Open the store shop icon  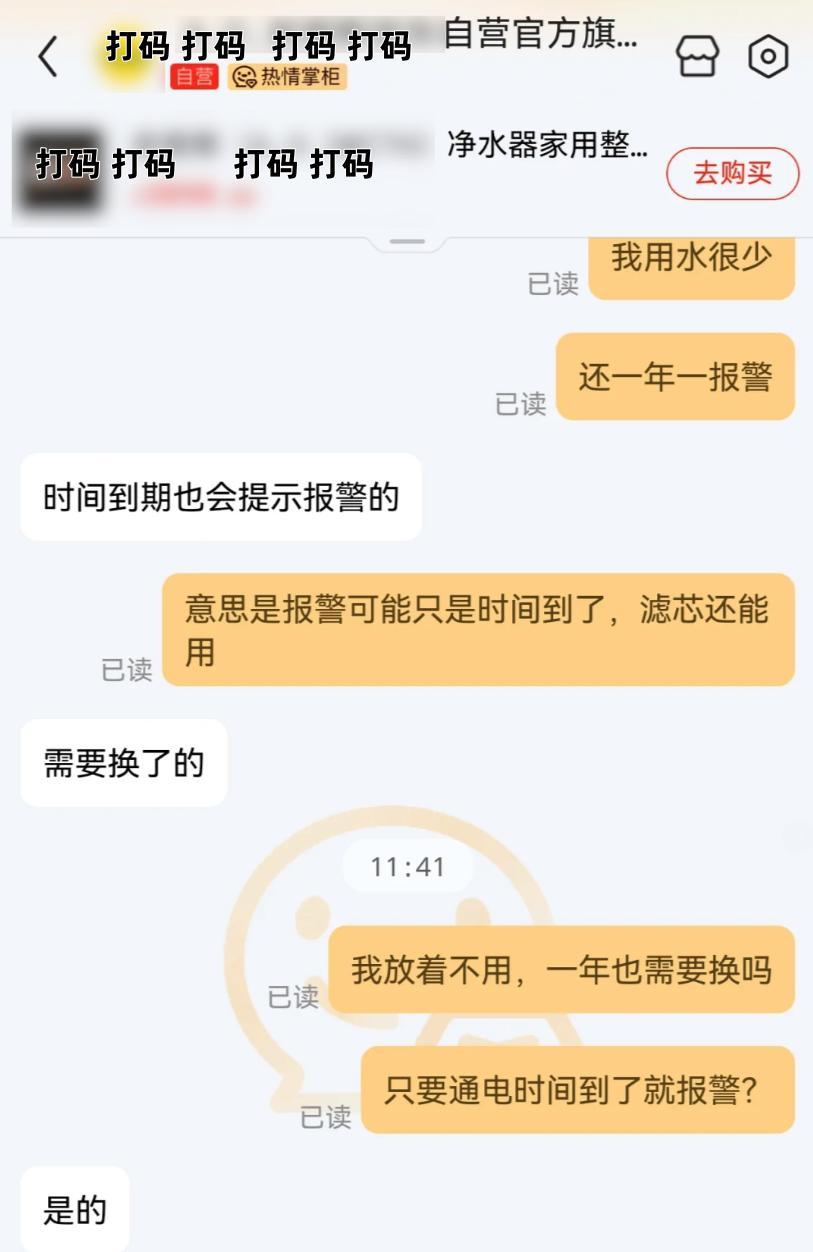point(697,57)
